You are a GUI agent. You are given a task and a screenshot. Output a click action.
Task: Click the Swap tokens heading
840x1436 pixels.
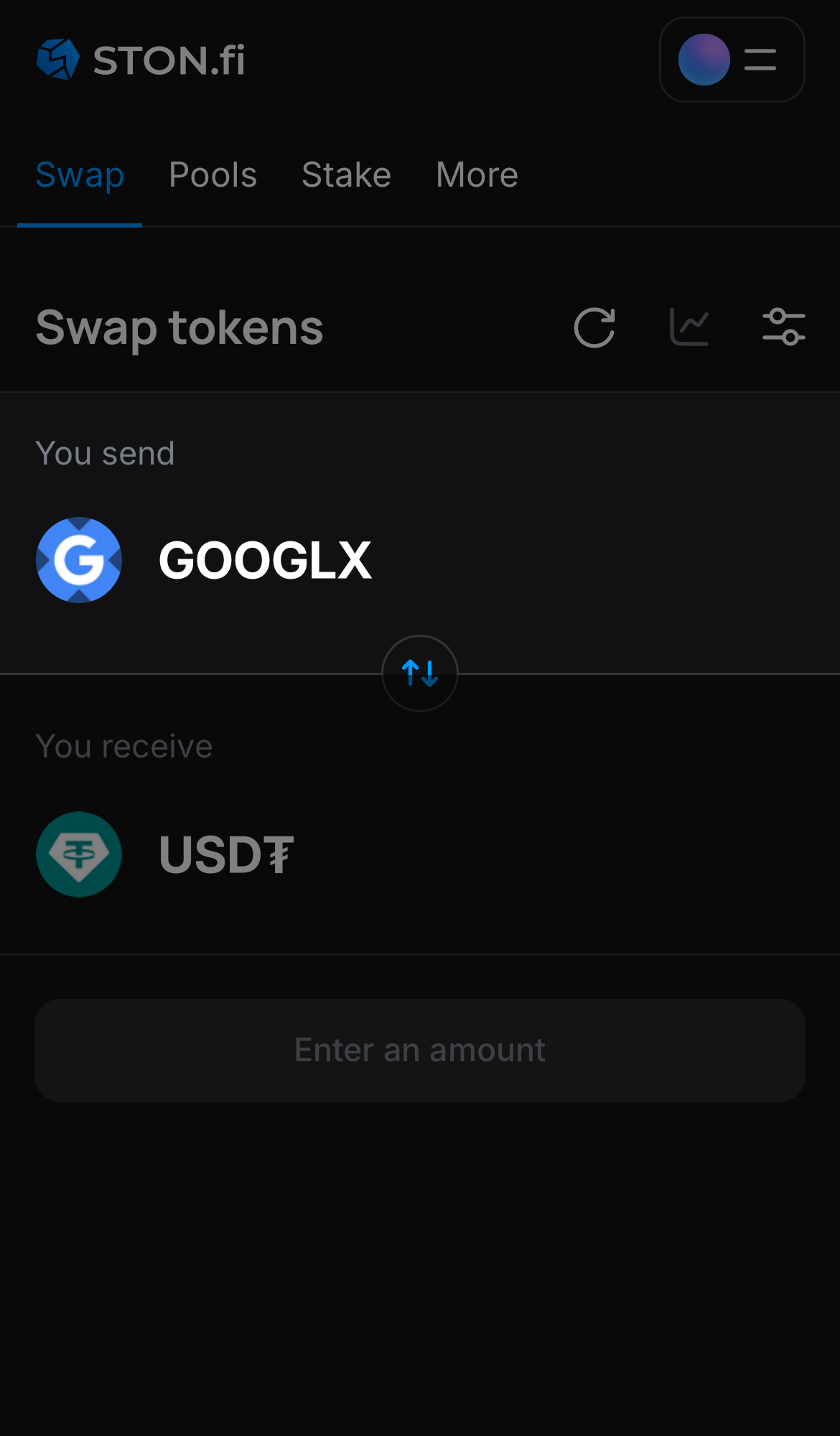tap(179, 328)
